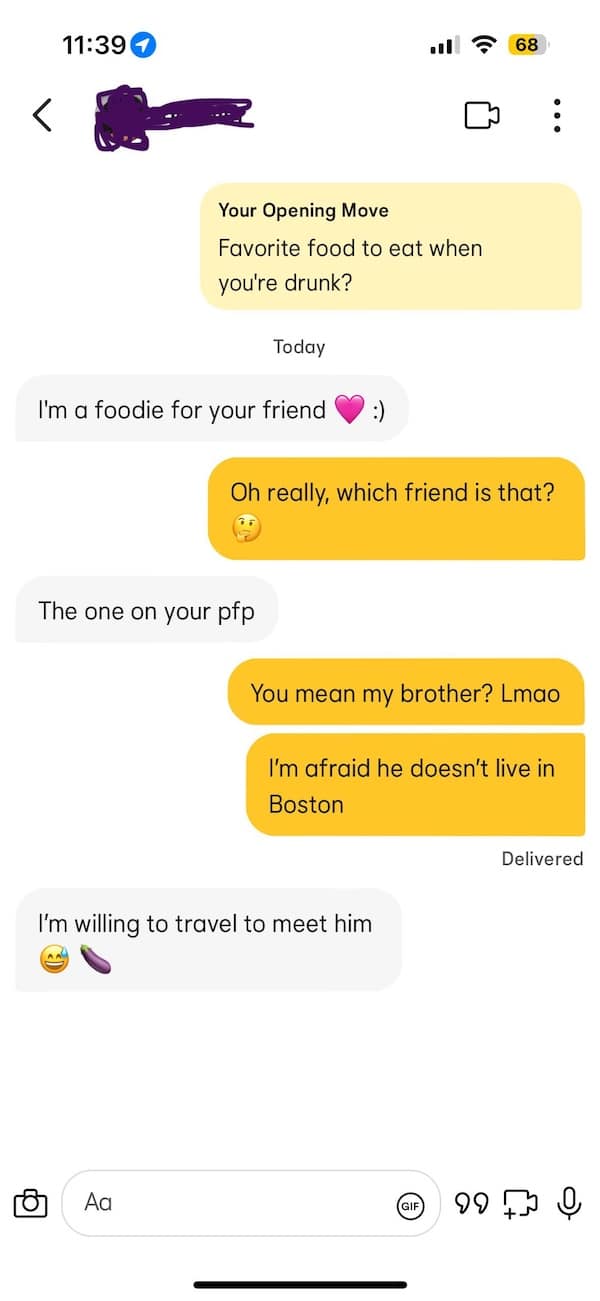Record a voice message with the microphone
Image resolution: width=600 pixels, height=1301 pixels.
(x=569, y=1203)
